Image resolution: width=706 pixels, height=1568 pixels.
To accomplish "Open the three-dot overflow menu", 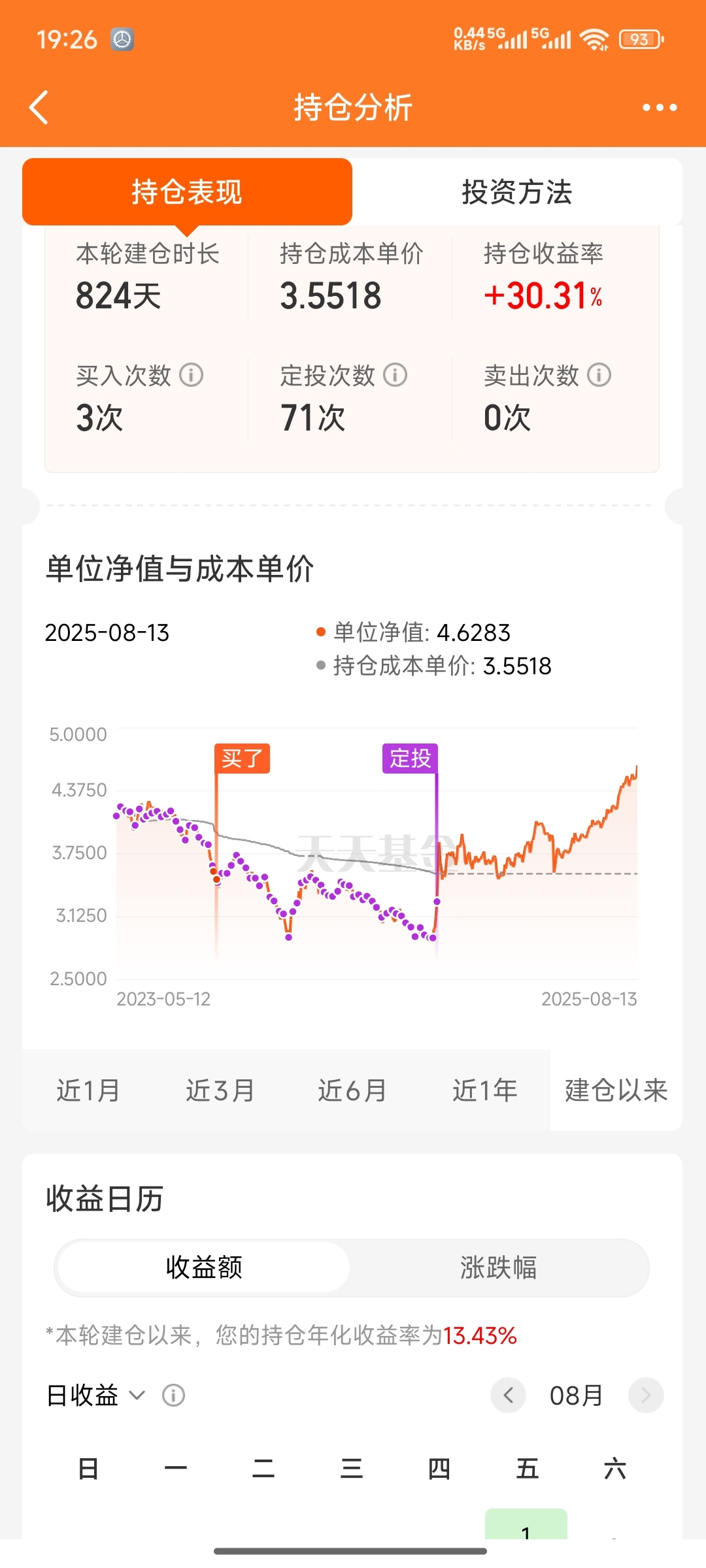I will pyautogui.click(x=660, y=108).
